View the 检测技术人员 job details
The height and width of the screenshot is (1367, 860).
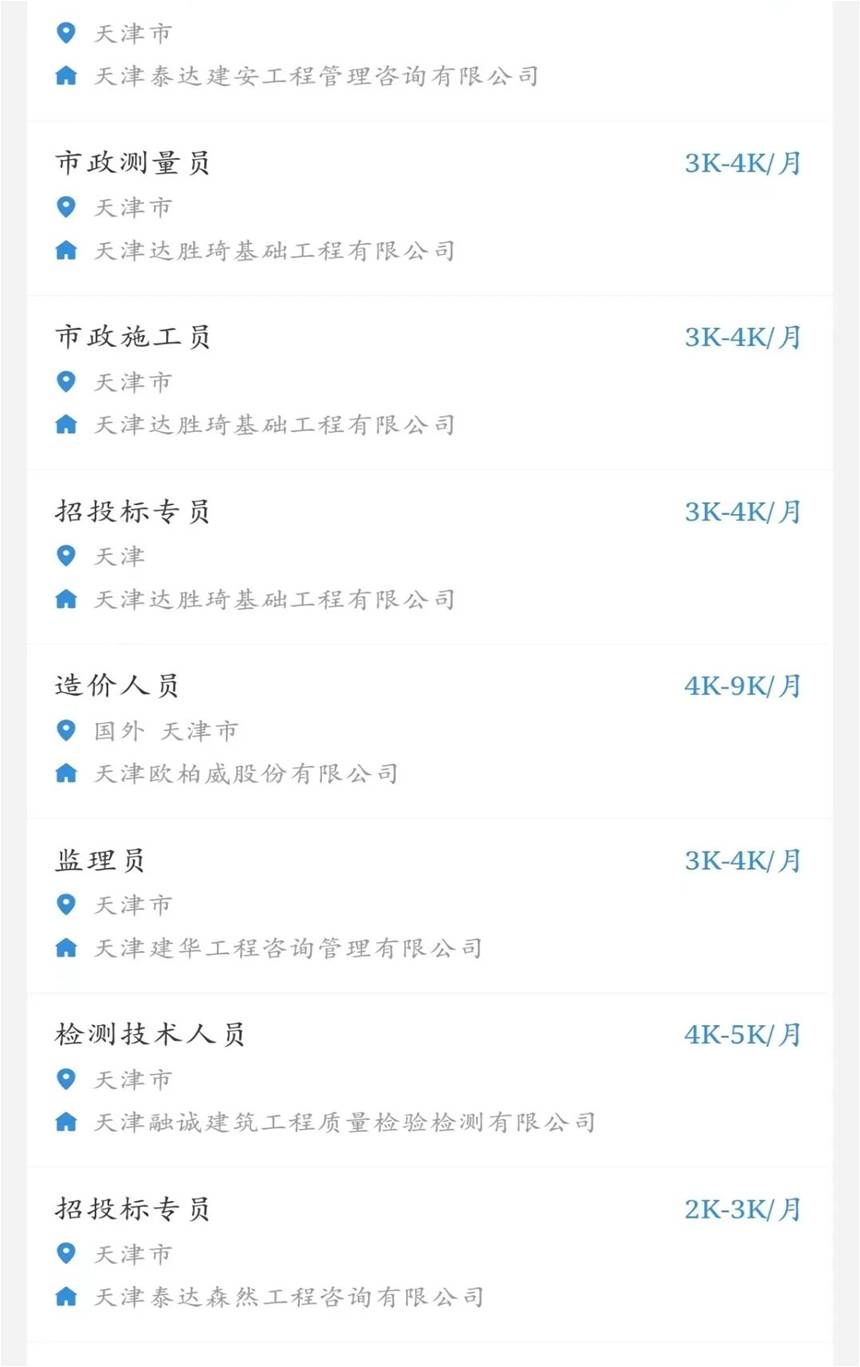(150, 1034)
